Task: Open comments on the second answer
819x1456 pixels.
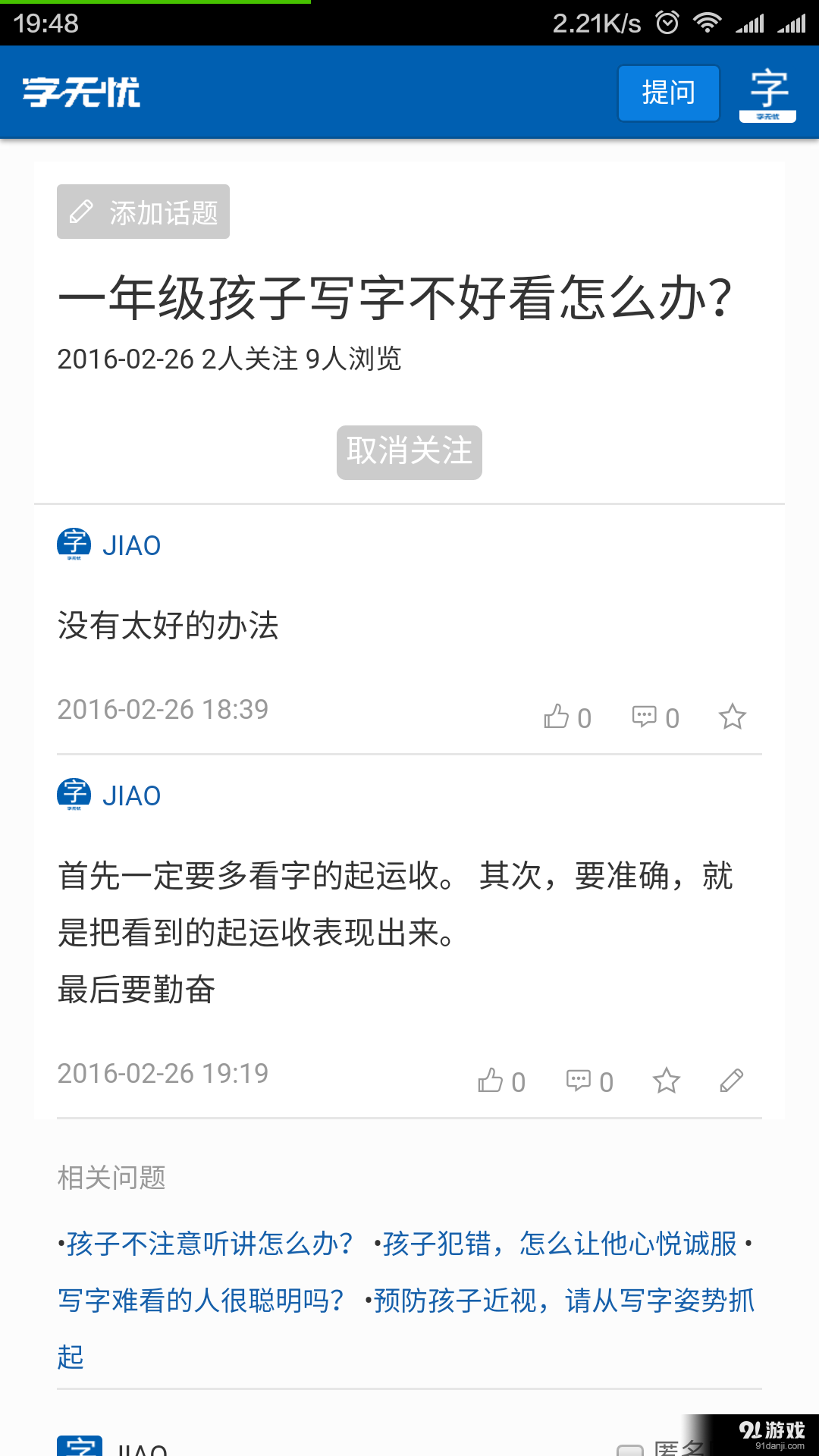Action: pos(579,1080)
